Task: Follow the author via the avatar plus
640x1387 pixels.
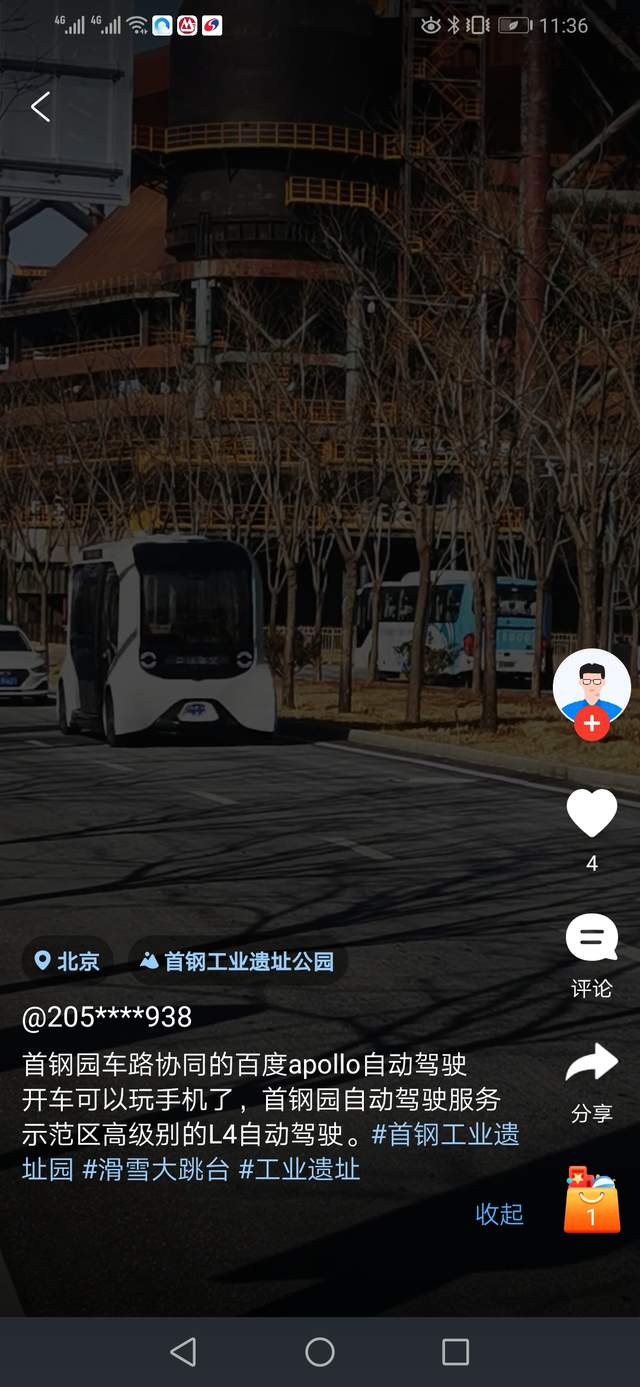Action: 591,724
